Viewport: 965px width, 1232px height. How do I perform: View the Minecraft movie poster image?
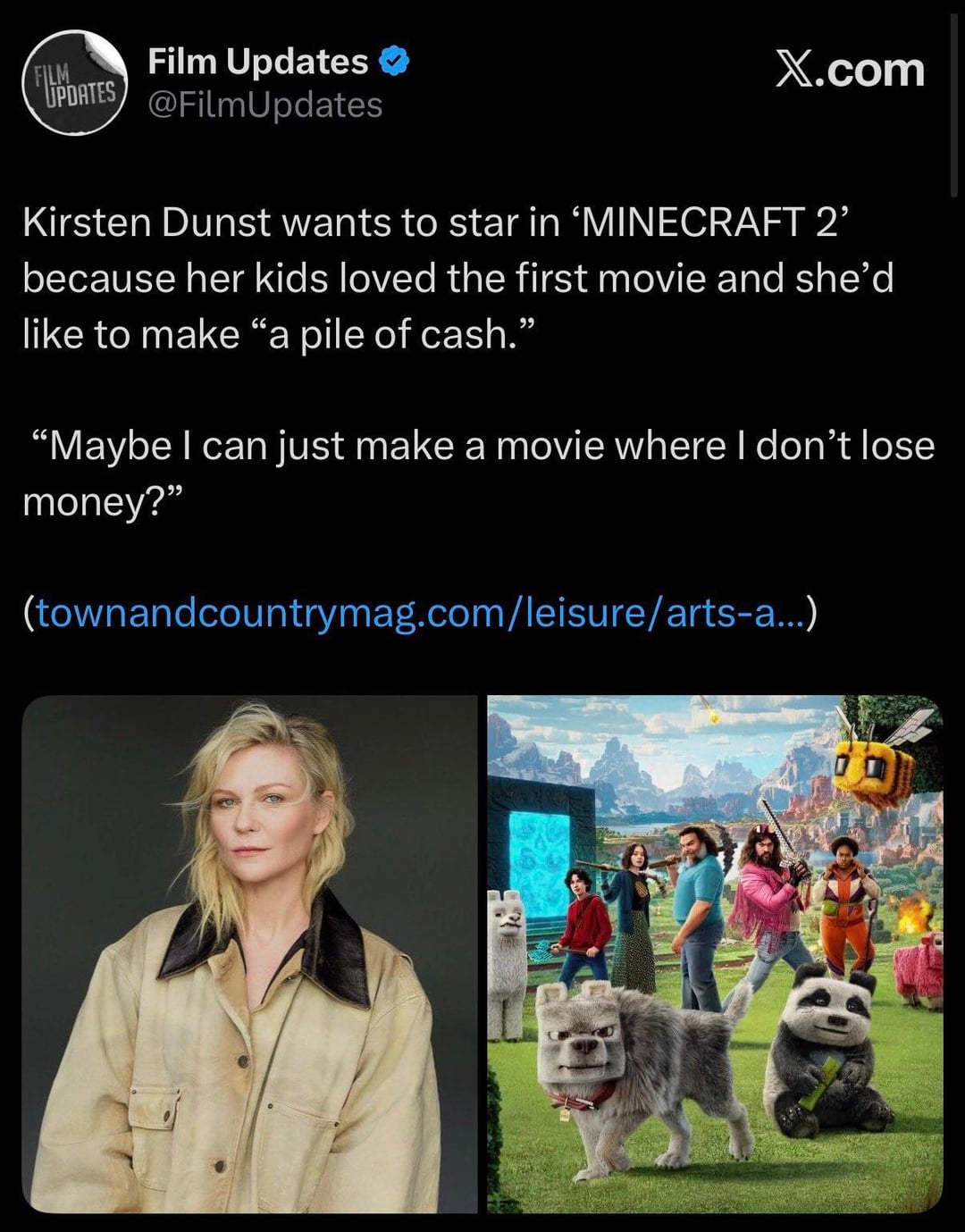coord(715,953)
